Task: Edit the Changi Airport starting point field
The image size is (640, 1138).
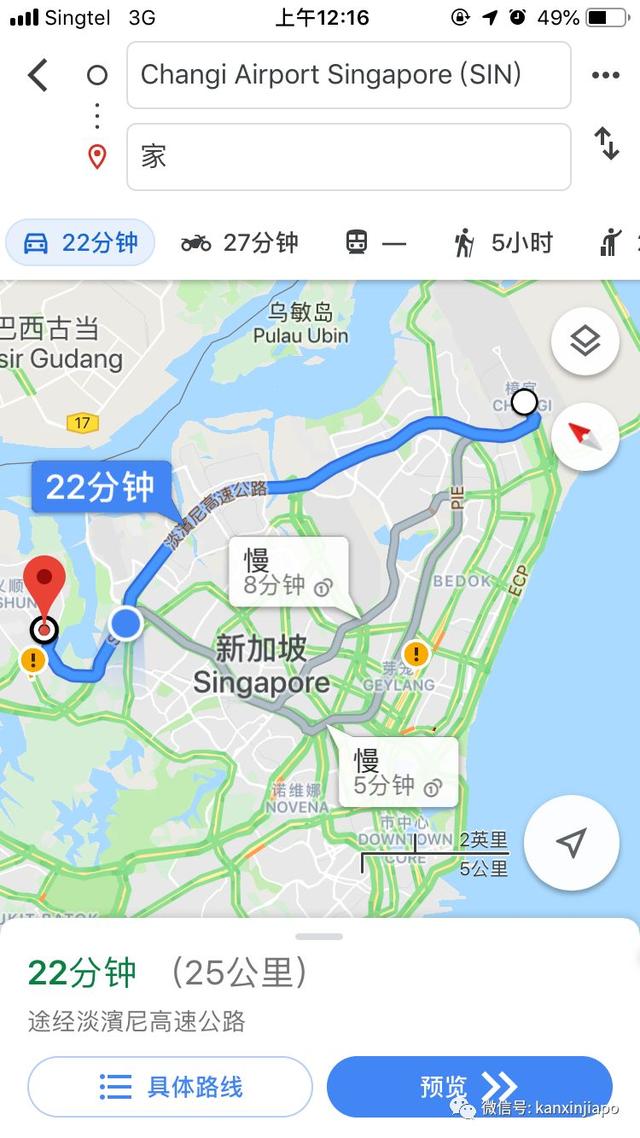Action: [x=348, y=75]
